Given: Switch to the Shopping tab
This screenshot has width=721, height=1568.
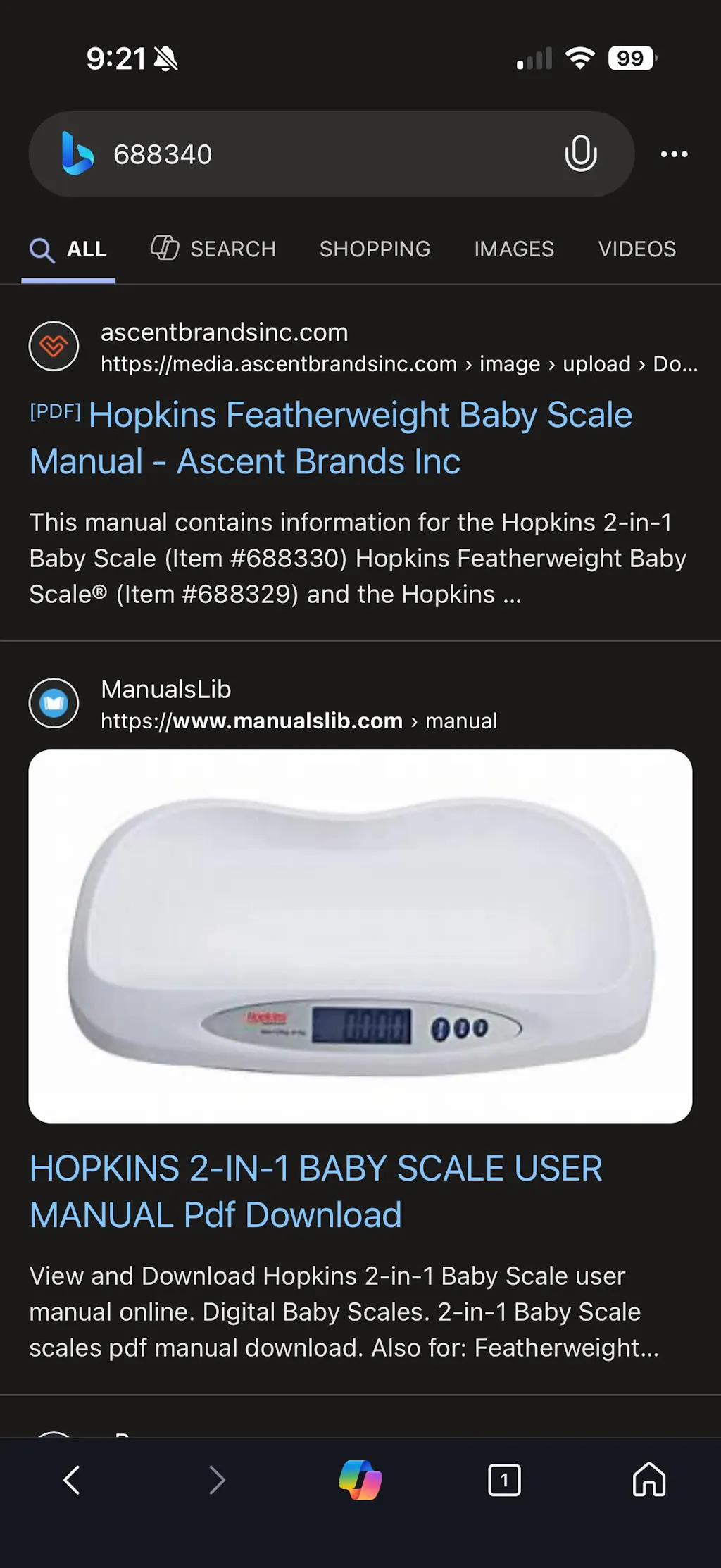Looking at the screenshot, I should (375, 249).
